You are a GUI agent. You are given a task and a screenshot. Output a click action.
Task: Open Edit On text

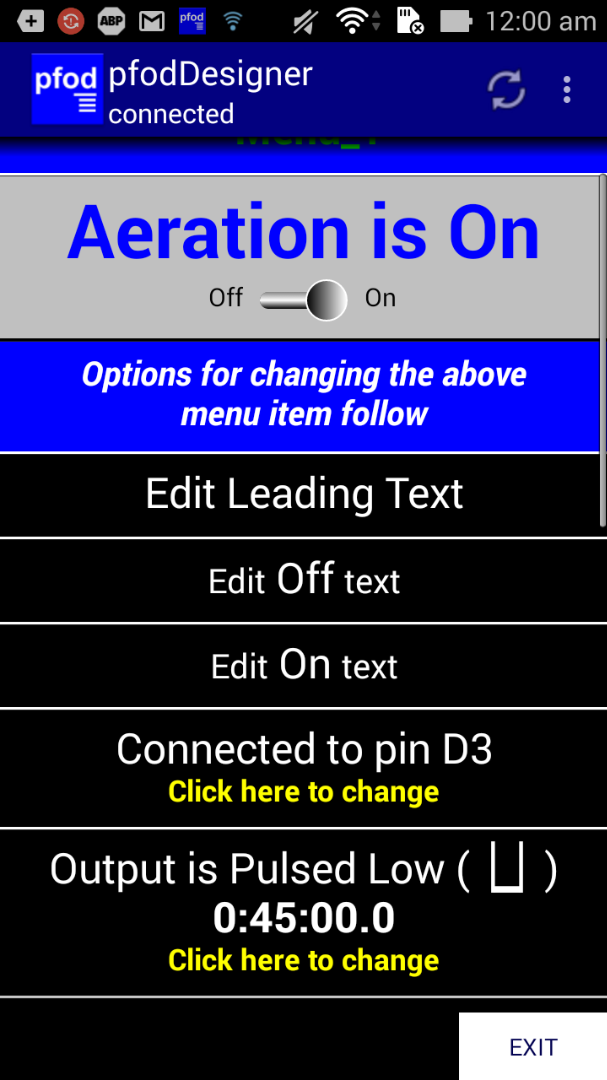pyautogui.click(x=303, y=666)
